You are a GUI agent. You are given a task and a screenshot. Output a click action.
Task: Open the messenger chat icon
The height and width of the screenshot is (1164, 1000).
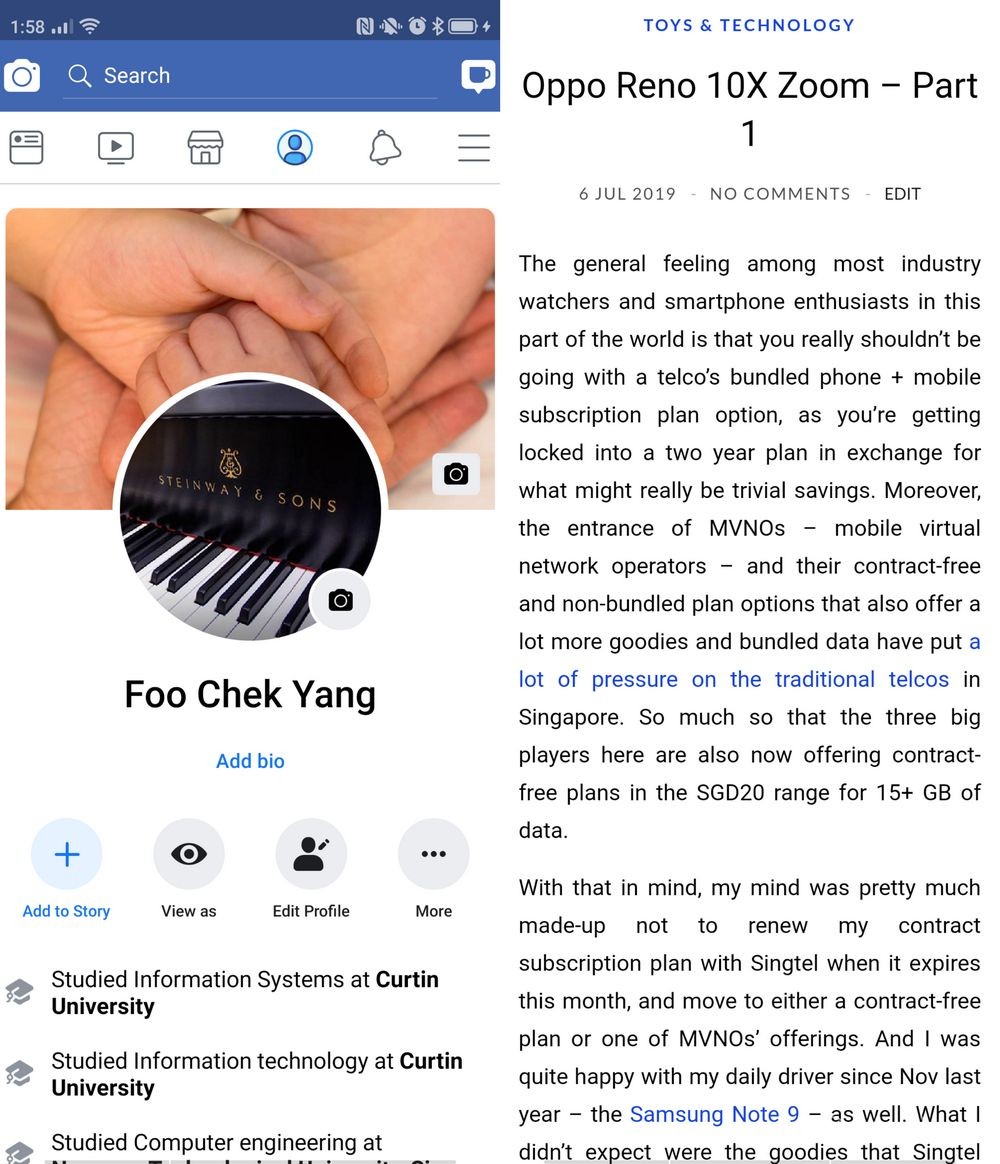tap(478, 76)
